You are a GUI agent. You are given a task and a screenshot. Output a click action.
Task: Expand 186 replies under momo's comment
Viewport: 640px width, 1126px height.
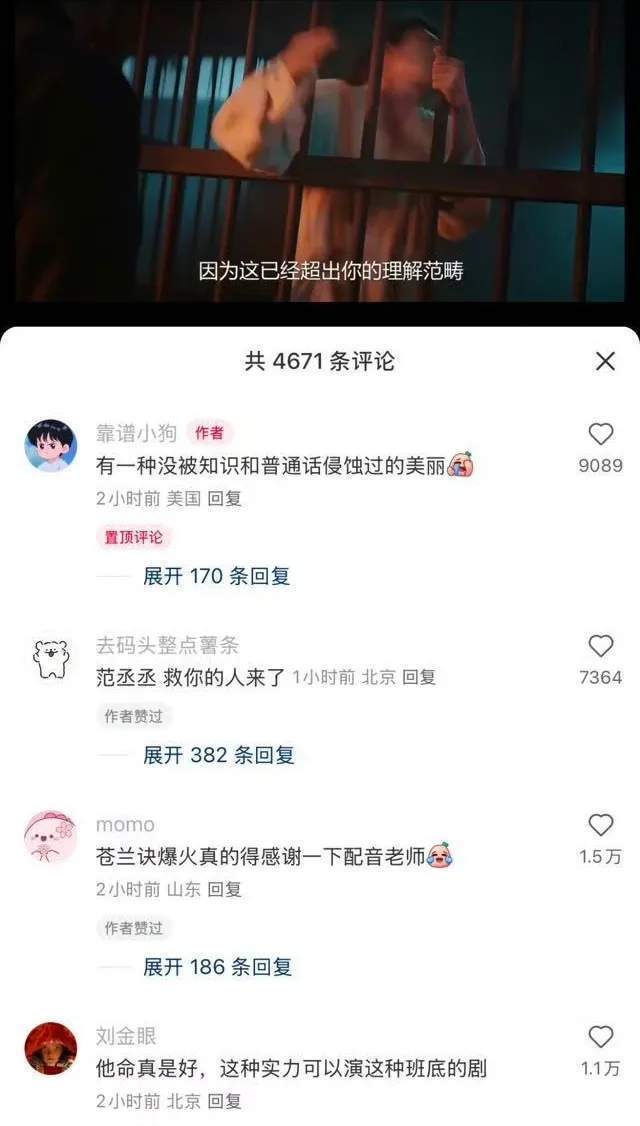[217, 967]
